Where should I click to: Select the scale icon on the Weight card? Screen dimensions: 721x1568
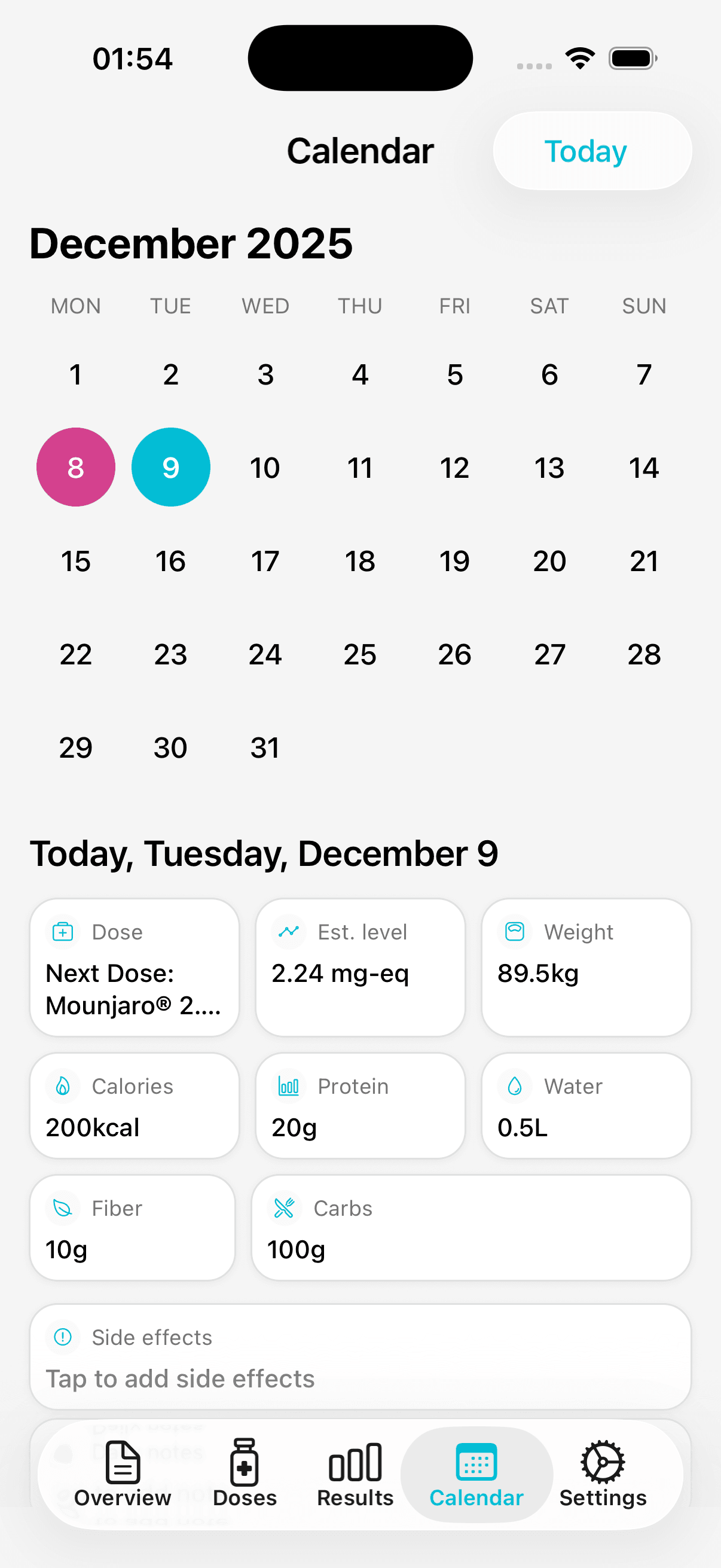[515, 931]
